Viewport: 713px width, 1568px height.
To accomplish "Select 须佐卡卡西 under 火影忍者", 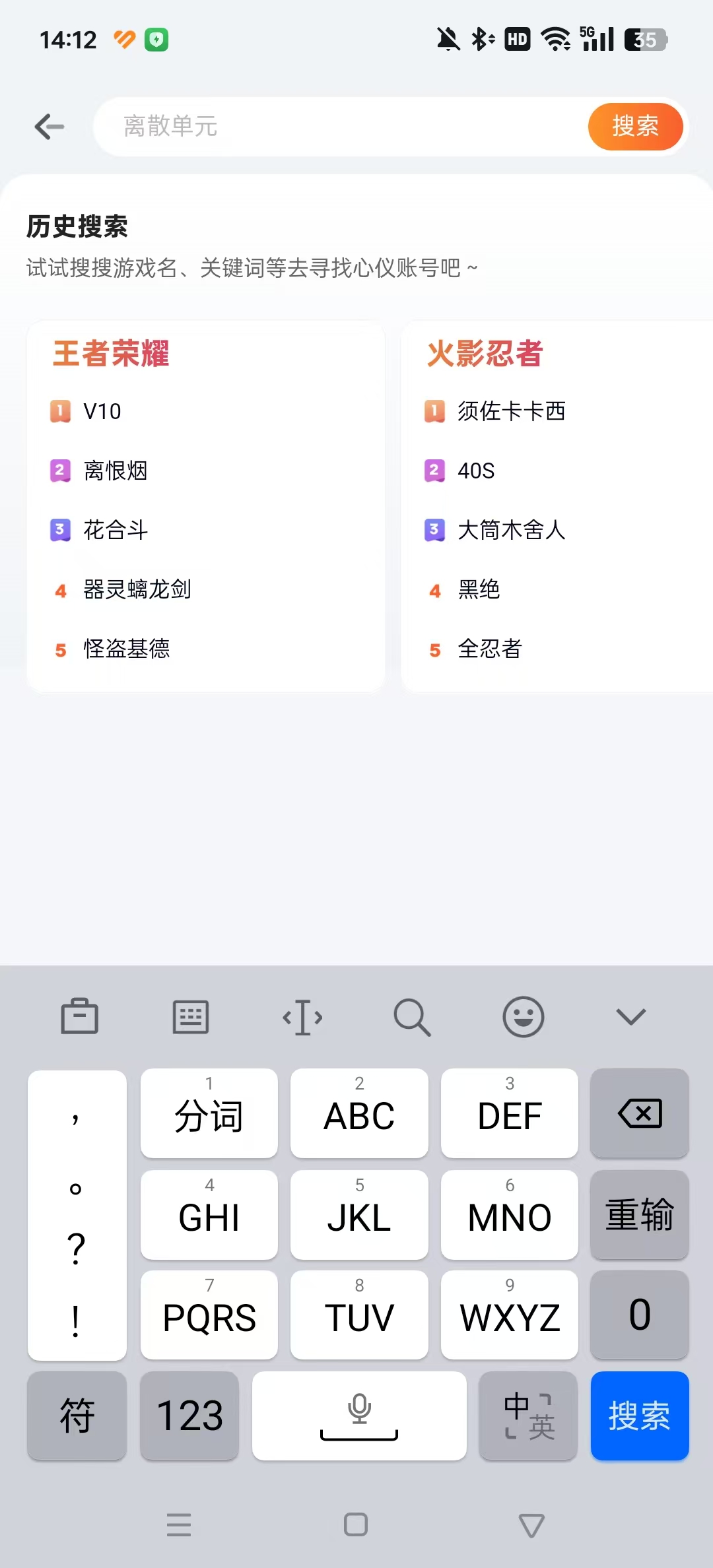I will 512,411.
